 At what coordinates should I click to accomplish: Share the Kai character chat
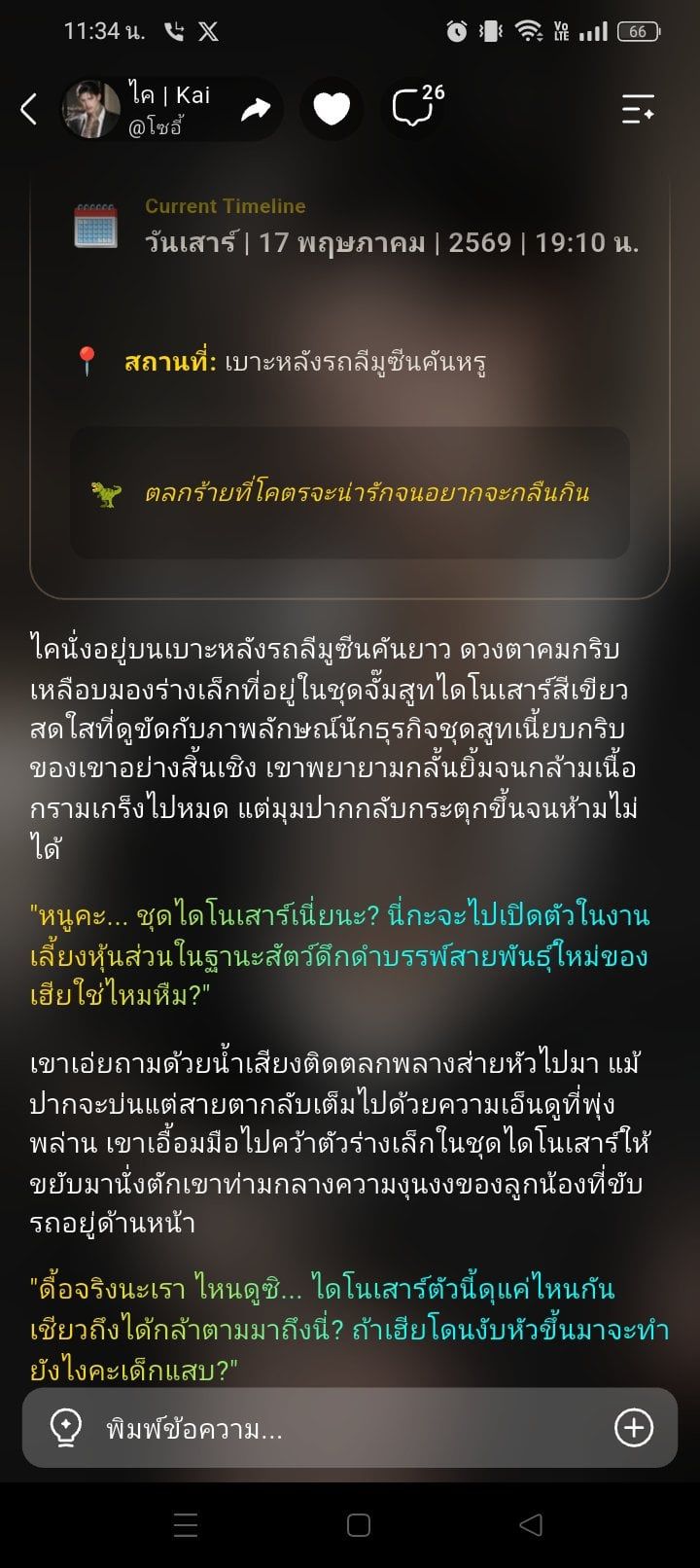pyautogui.click(x=256, y=109)
